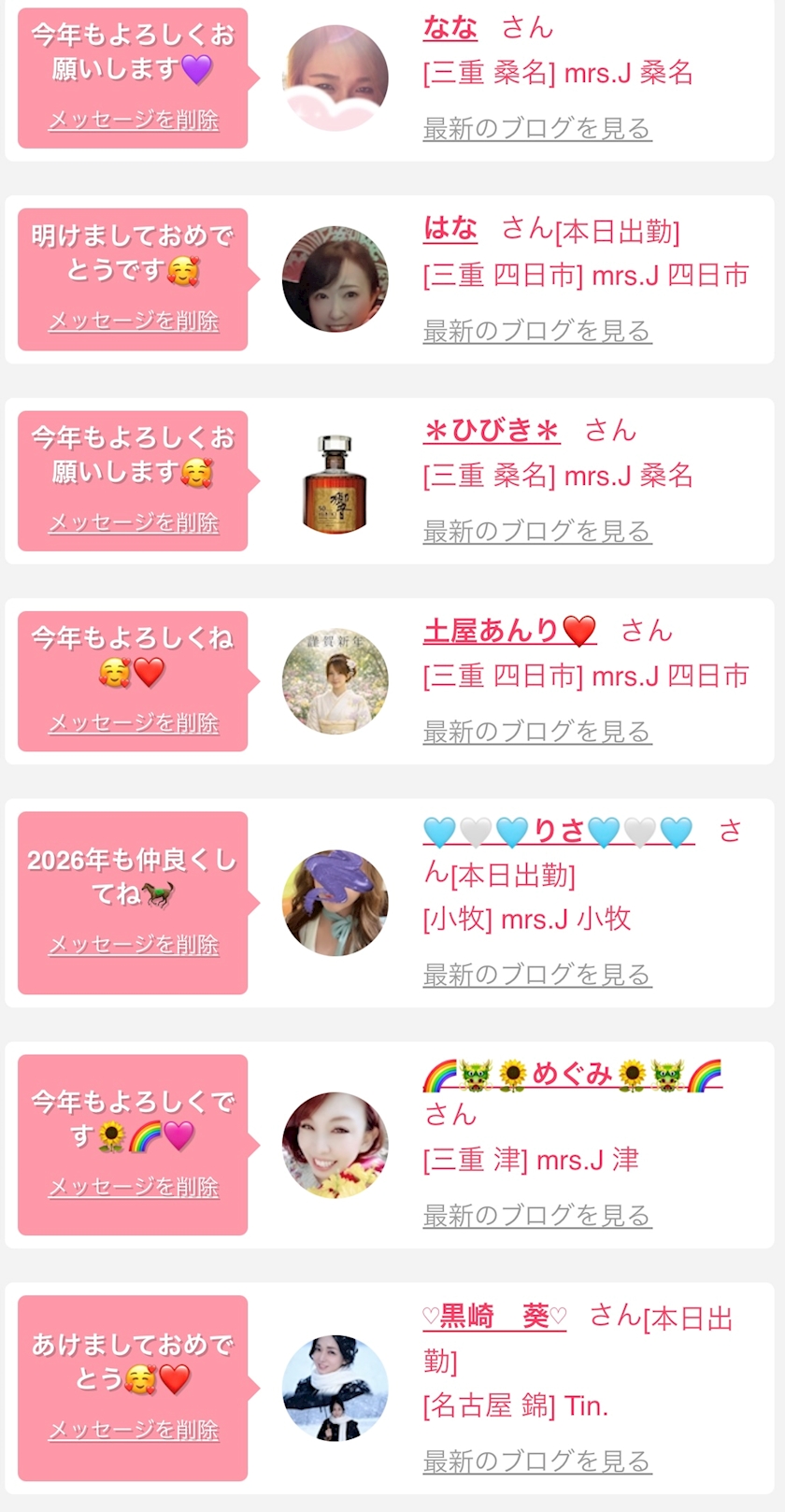Delete the 今年もよろしくね message for 土屋あんり
The image size is (785, 1512).
134,722
